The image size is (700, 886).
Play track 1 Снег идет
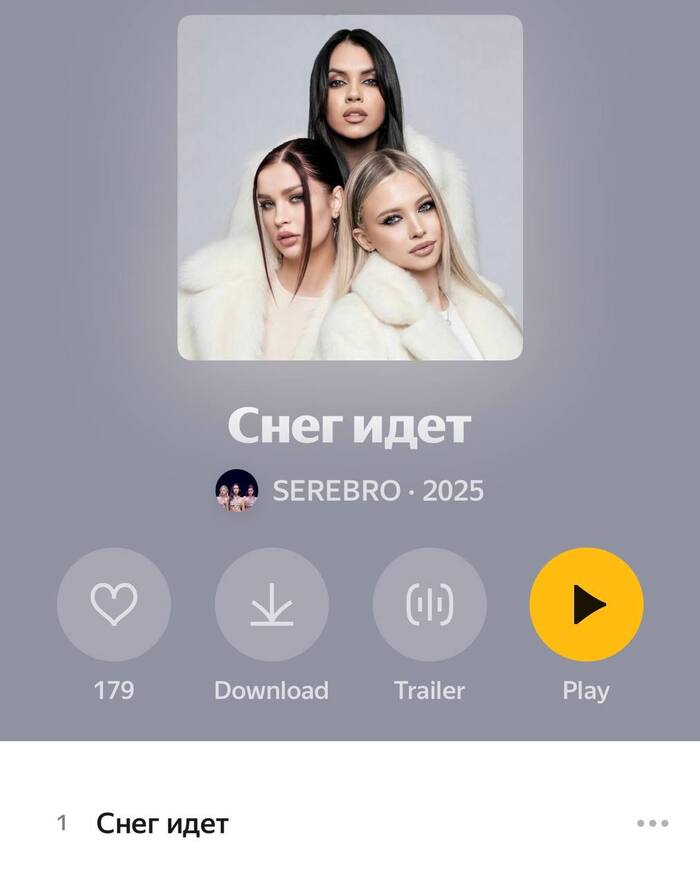point(163,824)
